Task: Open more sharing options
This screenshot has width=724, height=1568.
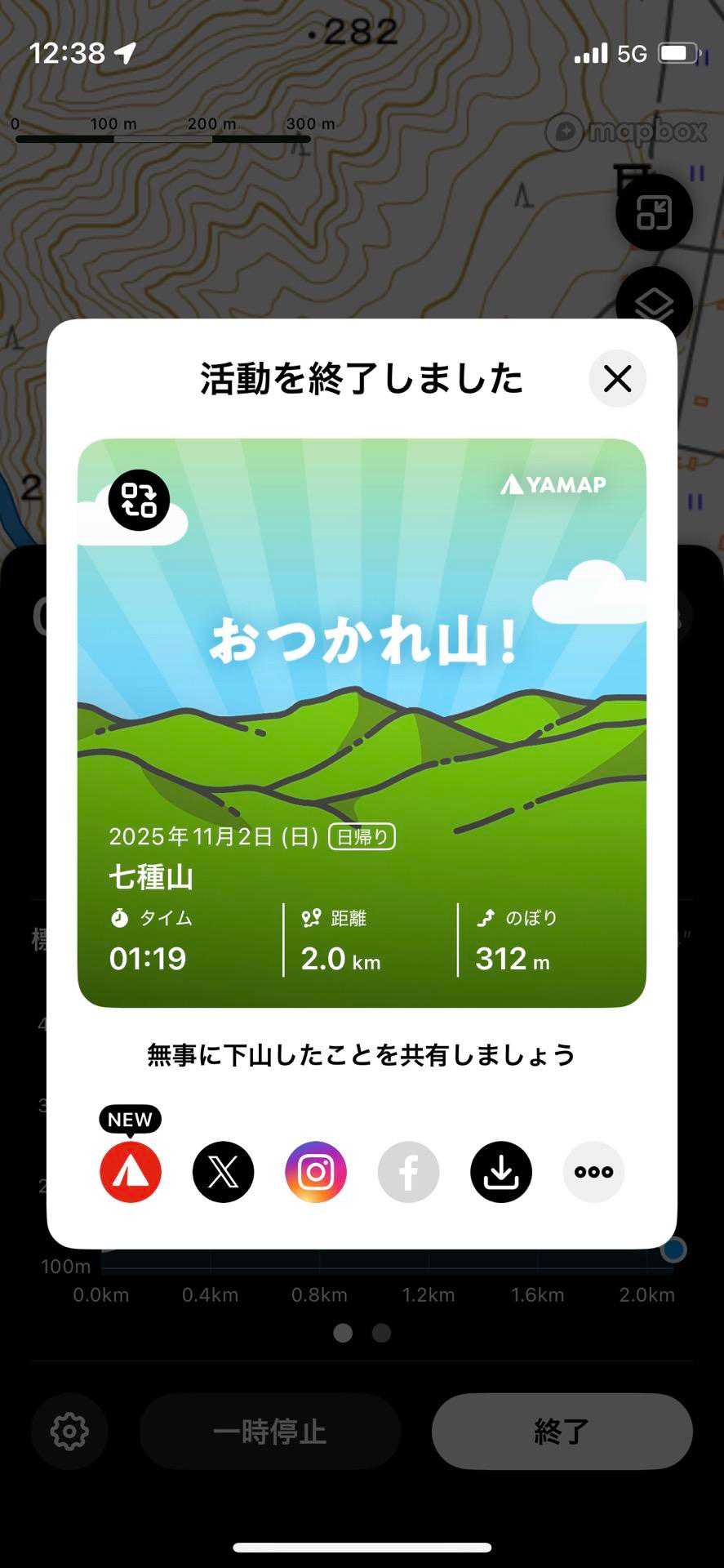Action: pos(593,1172)
